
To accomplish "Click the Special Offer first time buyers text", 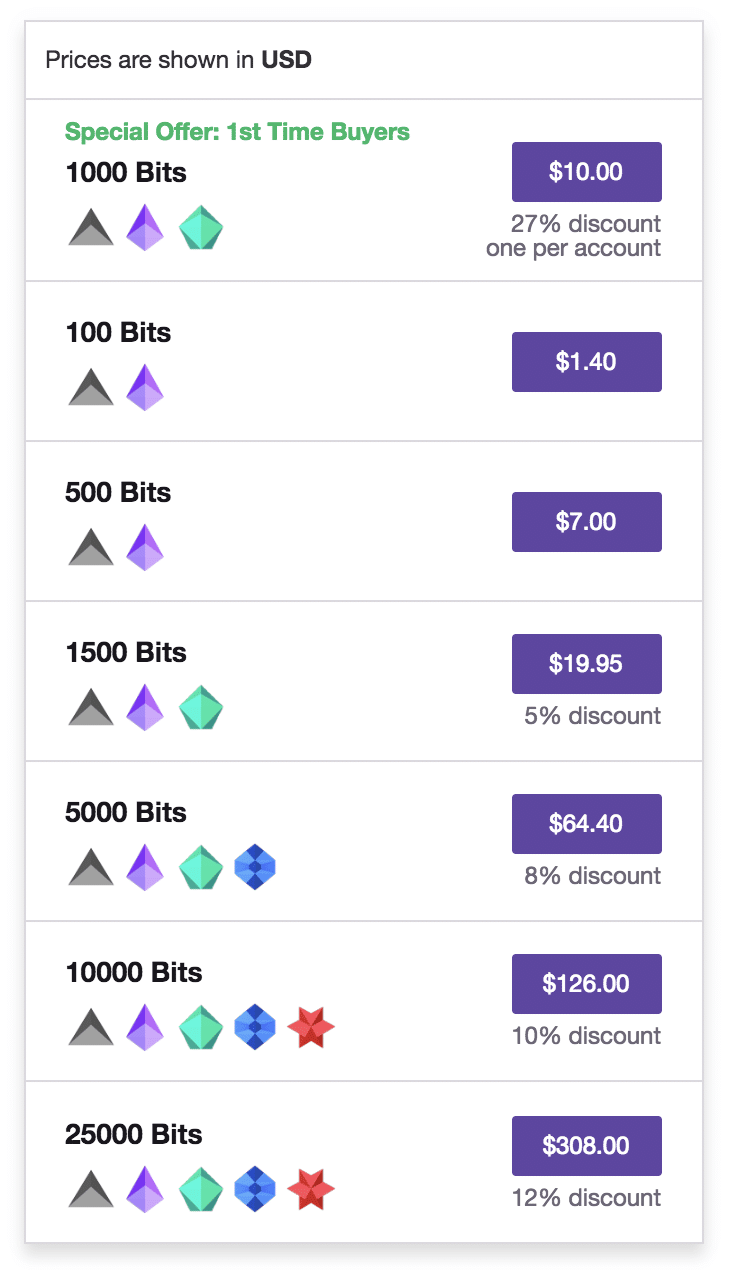I will (237, 131).
